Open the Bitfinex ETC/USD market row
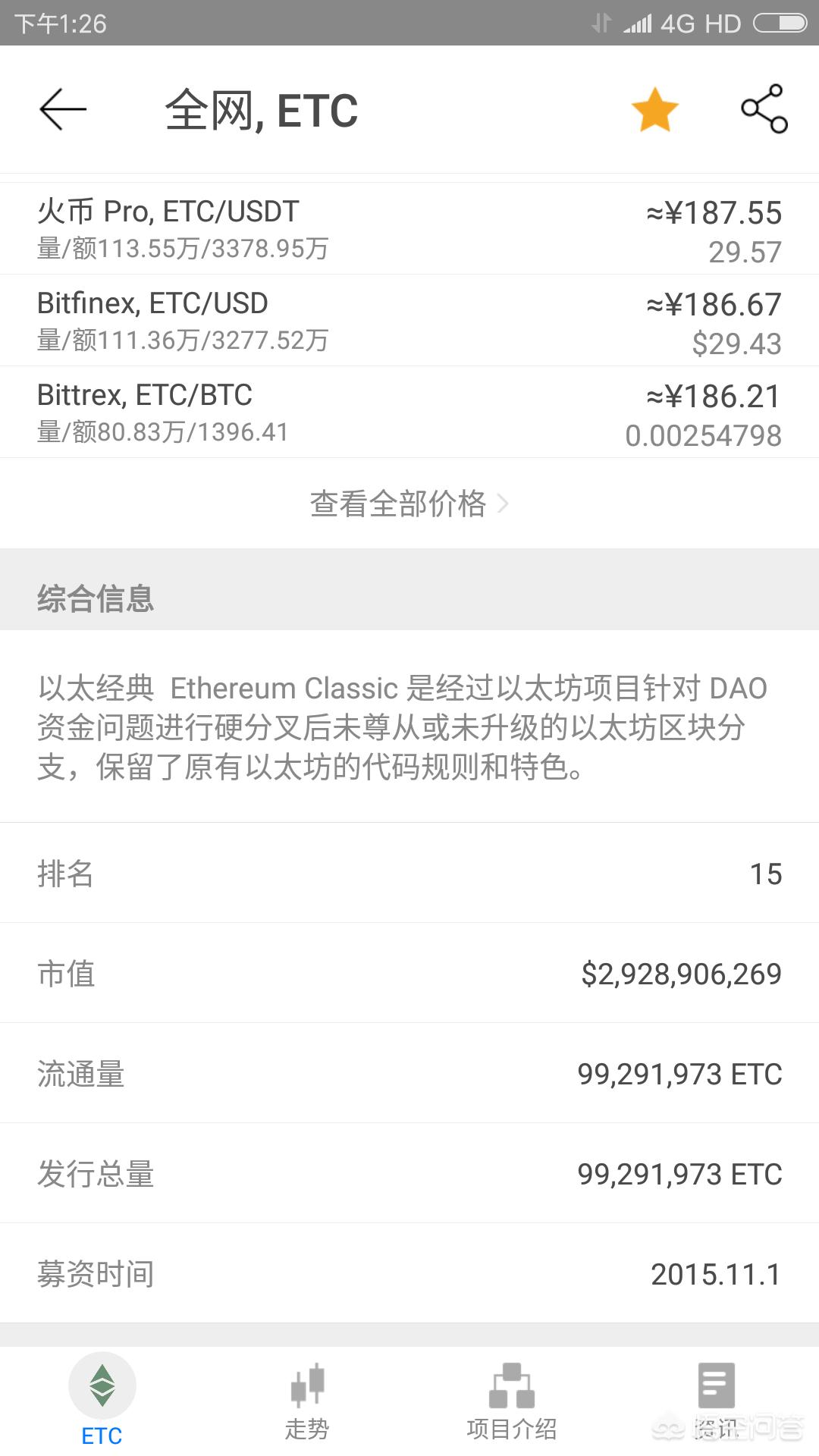 409,320
